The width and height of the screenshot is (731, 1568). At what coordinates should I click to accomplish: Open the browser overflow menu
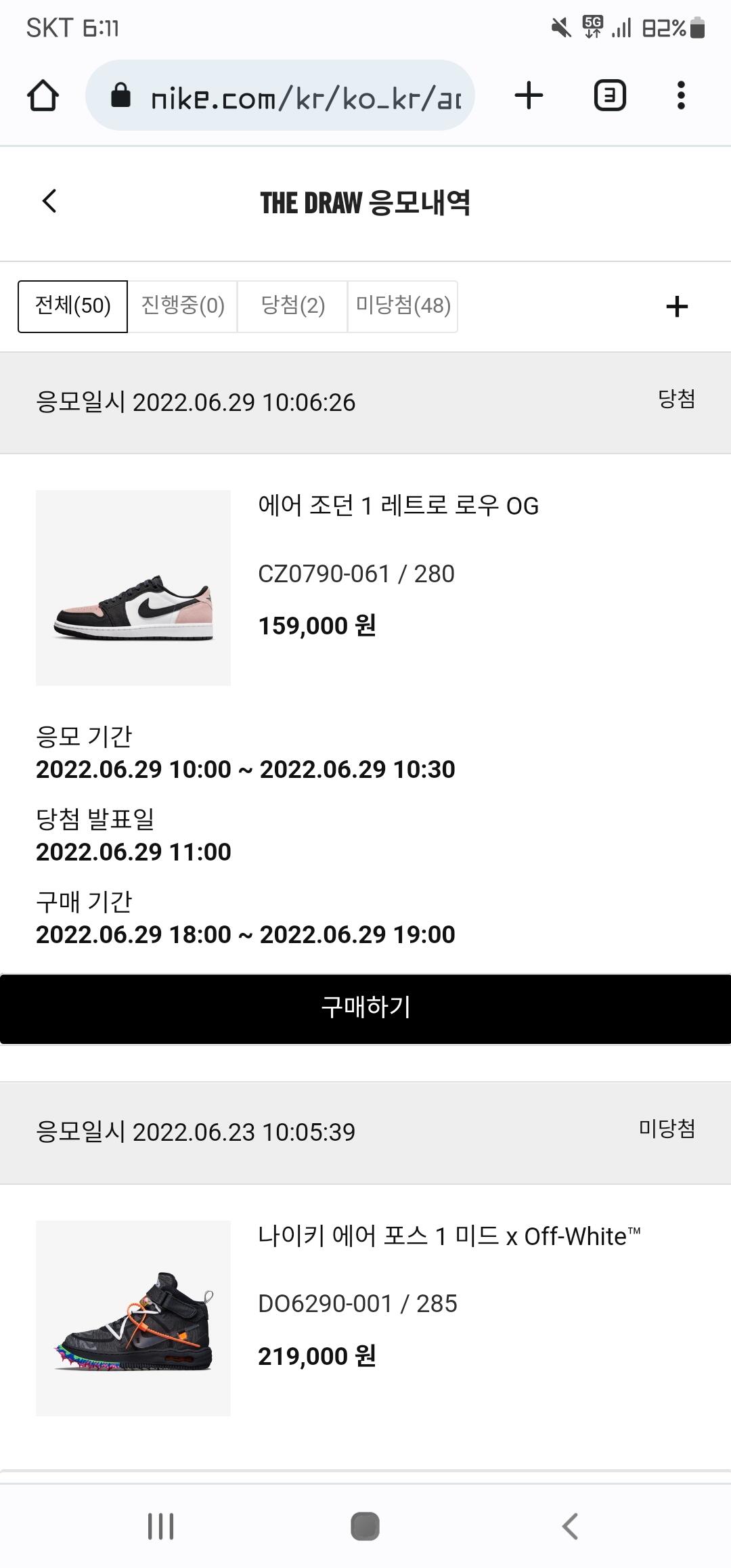pyautogui.click(x=681, y=95)
